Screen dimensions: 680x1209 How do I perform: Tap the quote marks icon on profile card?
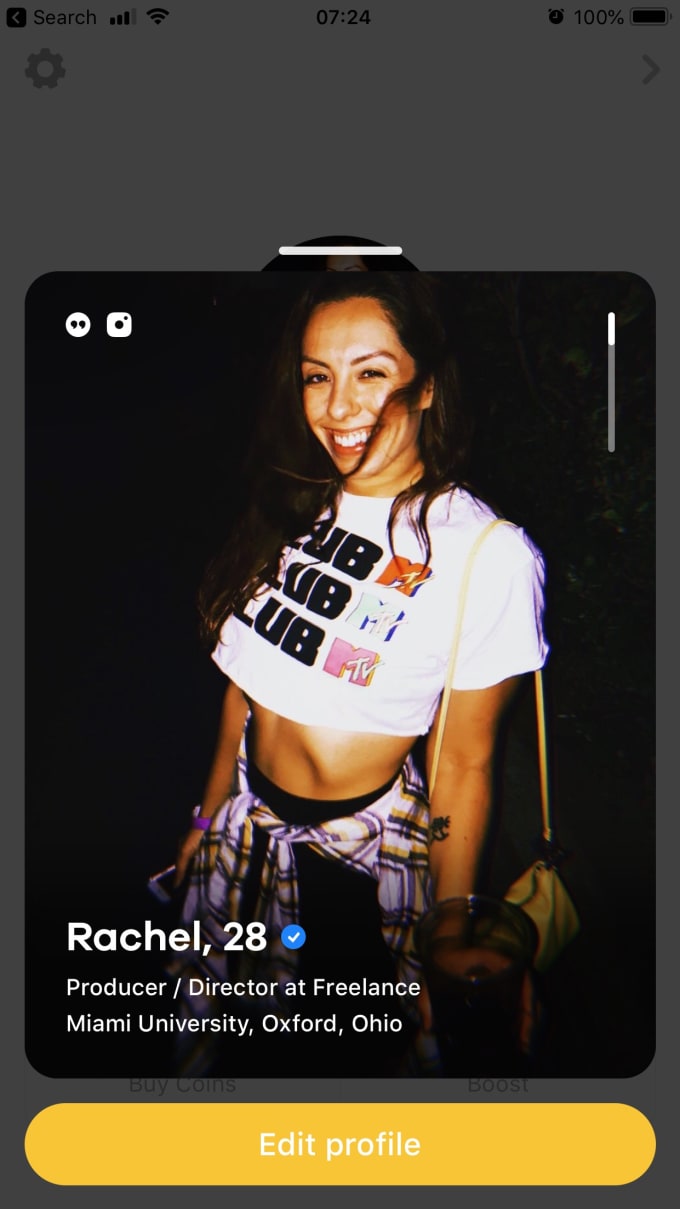tap(78, 325)
